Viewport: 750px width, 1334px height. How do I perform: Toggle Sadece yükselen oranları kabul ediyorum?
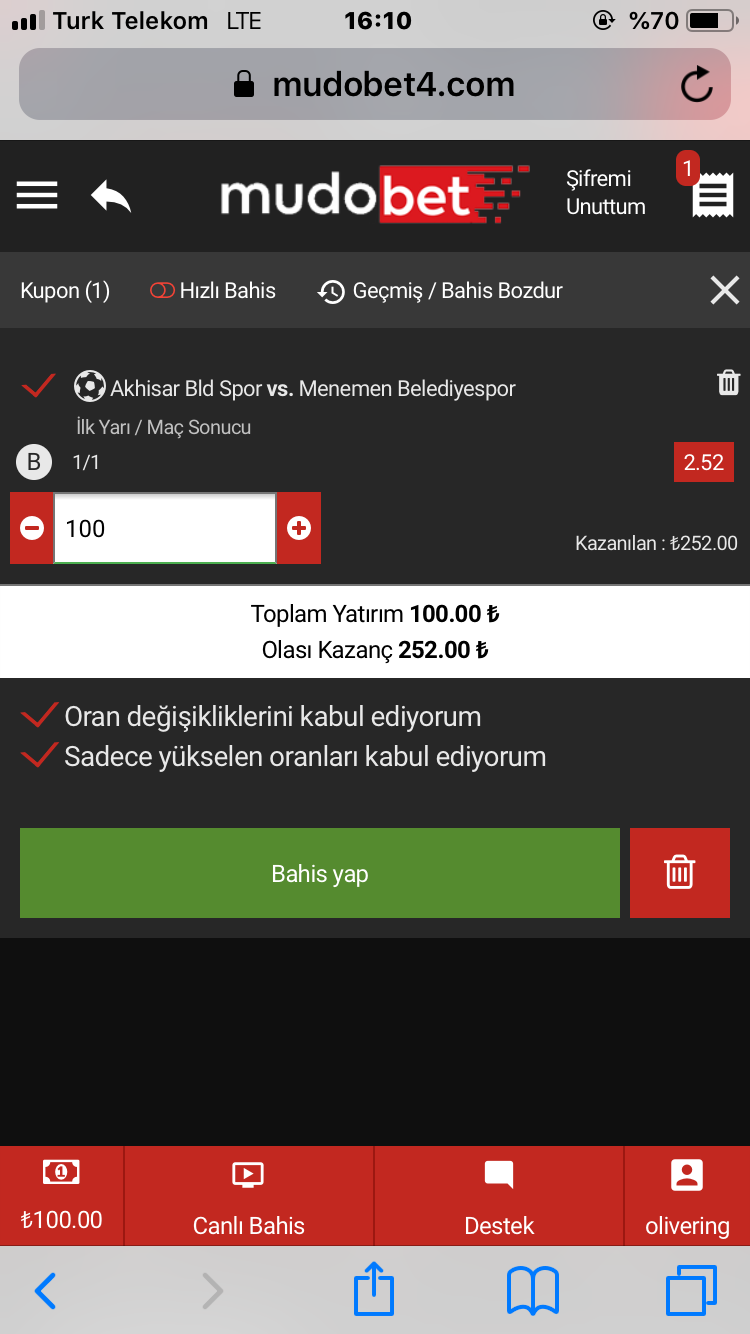tap(284, 756)
